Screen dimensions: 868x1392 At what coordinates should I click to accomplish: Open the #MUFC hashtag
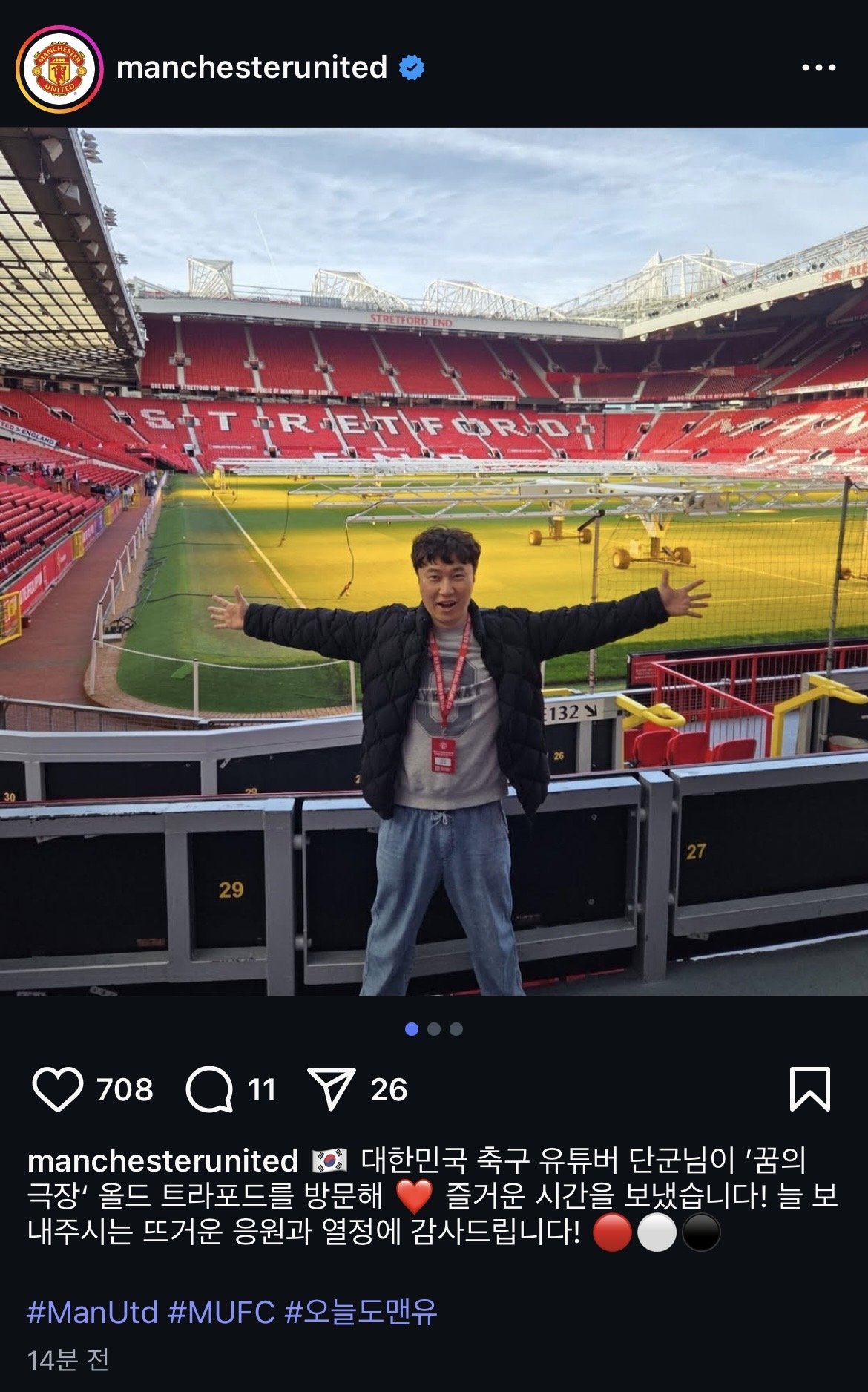[x=221, y=1312]
